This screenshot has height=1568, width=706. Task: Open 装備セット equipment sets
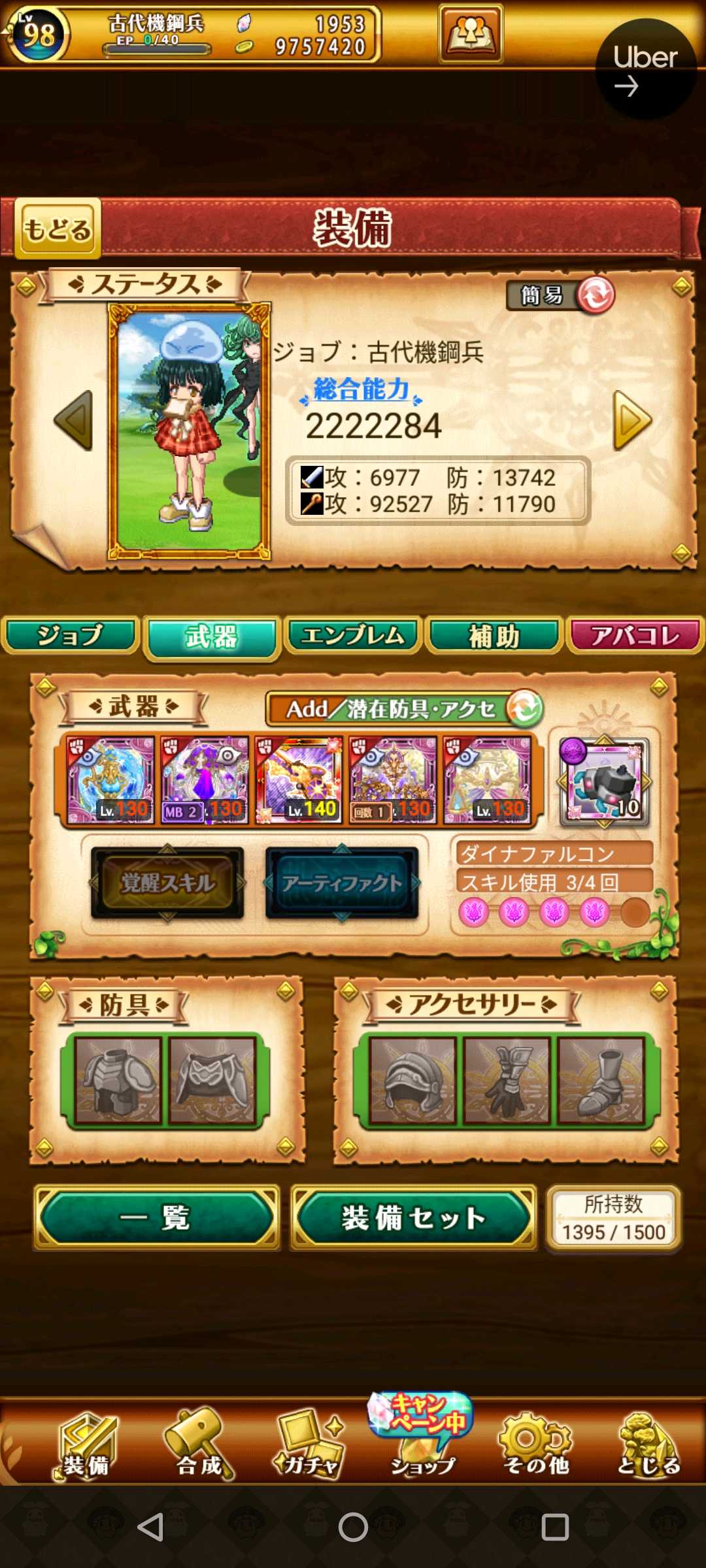(414, 1218)
